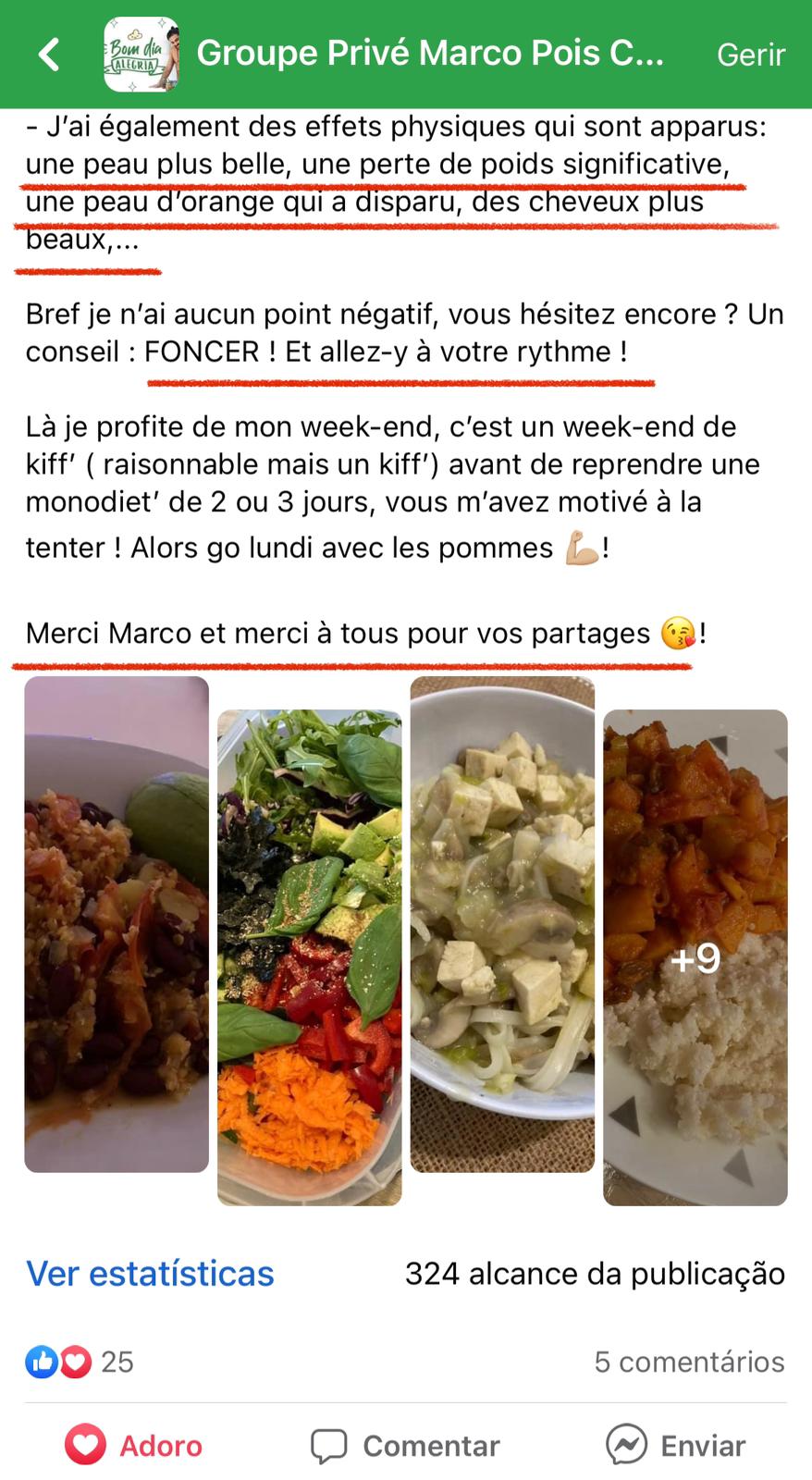Open the tofu and mushroom noodle photo

click(502, 924)
